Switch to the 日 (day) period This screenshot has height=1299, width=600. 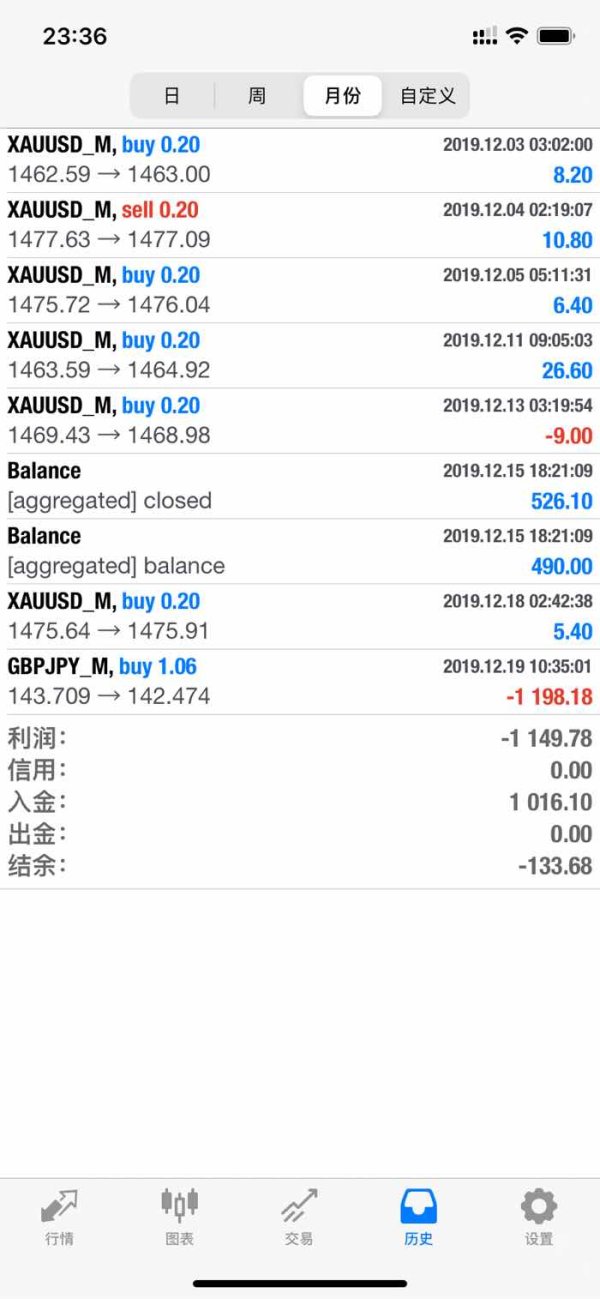pyautogui.click(x=172, y=96)
